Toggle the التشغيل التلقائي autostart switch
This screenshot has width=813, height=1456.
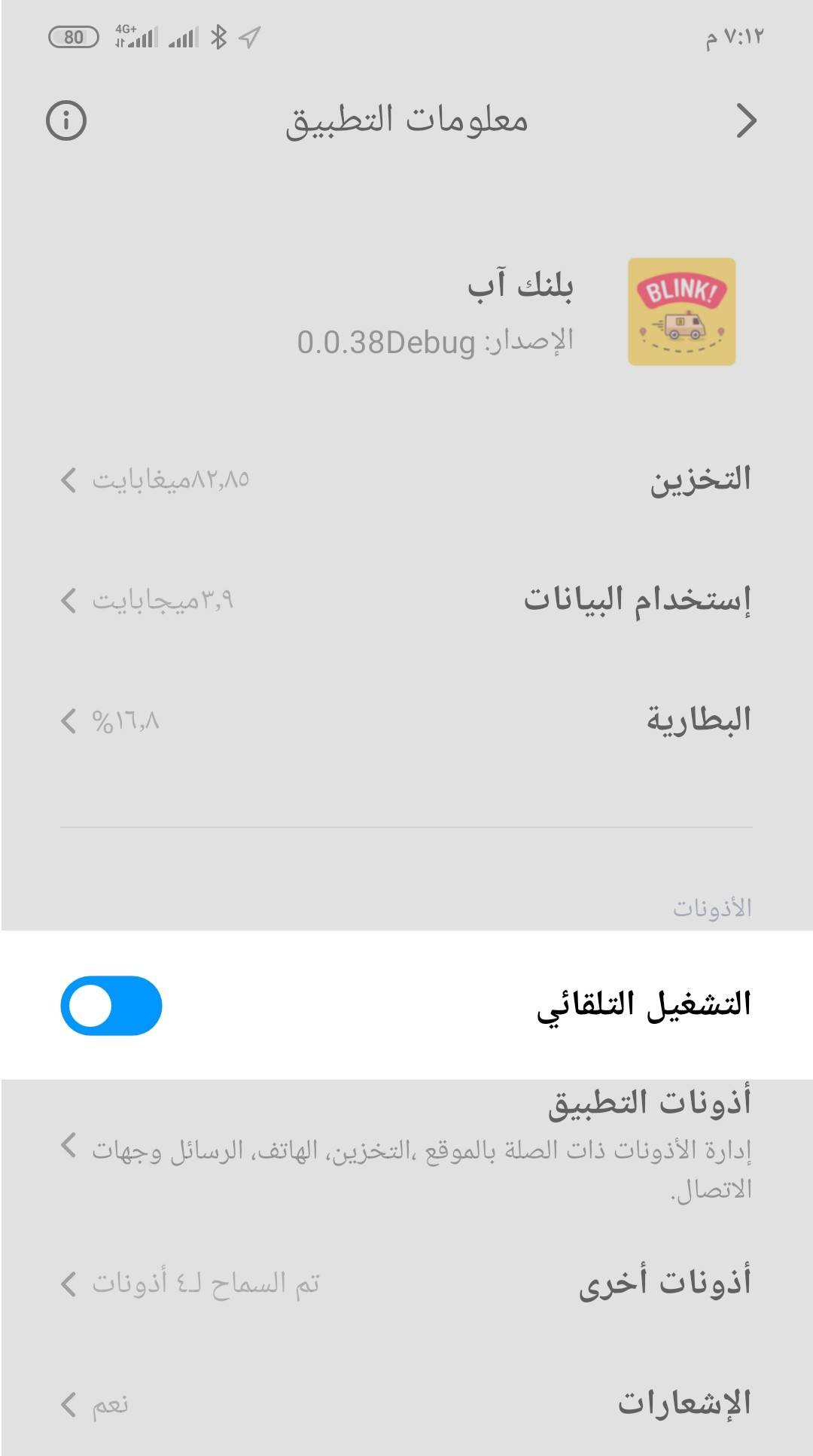tap(111, 1006)
